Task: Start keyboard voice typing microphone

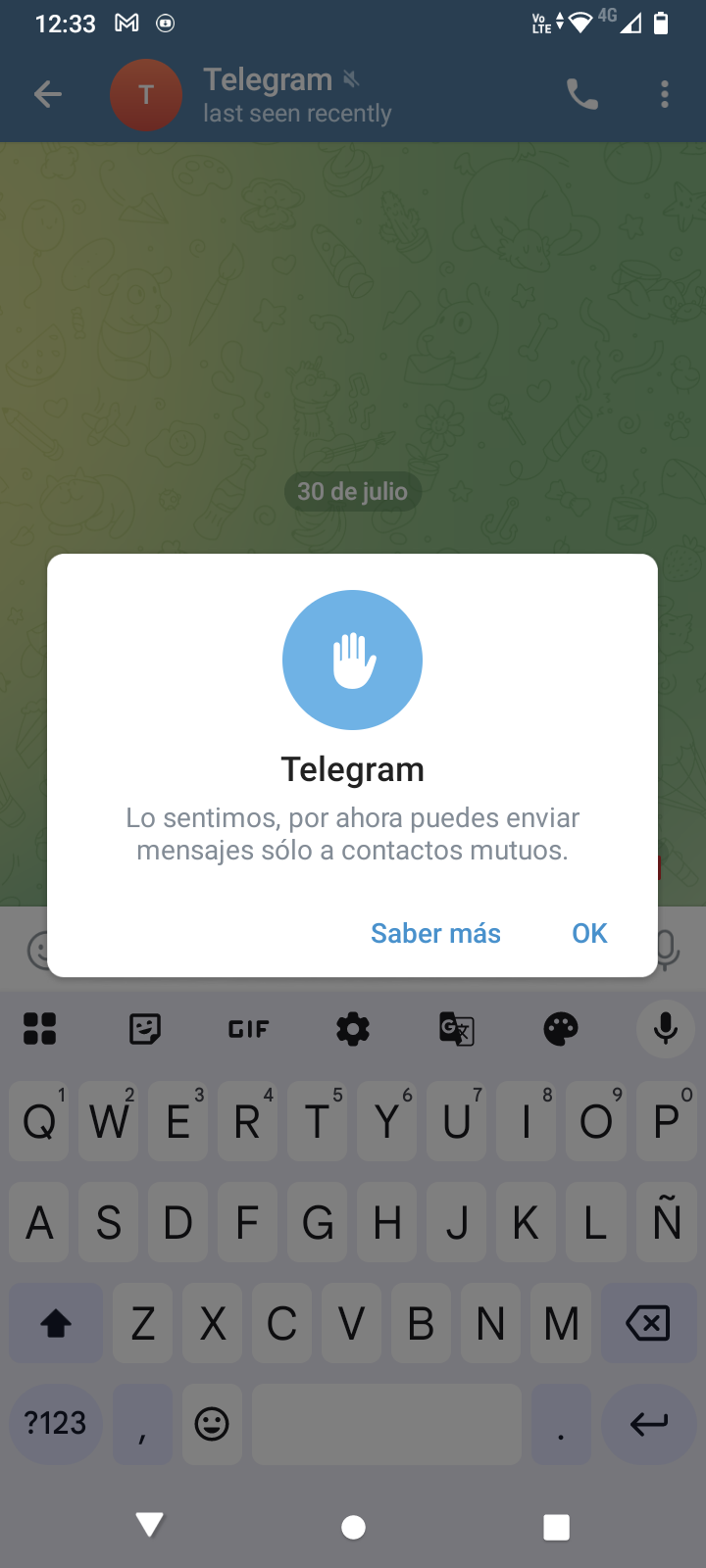Action: click(666, 1029)
